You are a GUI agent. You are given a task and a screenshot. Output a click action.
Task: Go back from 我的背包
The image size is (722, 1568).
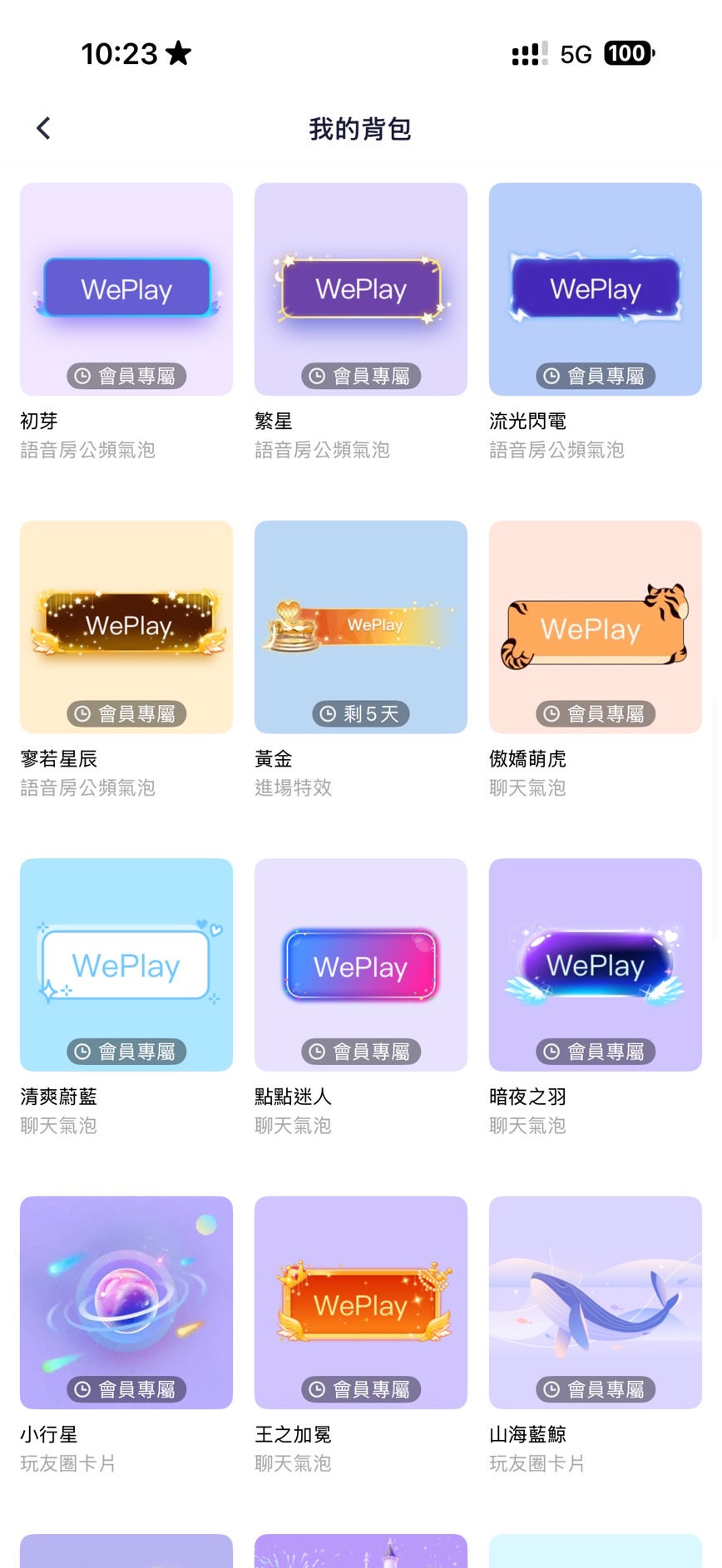(x=44, y=128)
